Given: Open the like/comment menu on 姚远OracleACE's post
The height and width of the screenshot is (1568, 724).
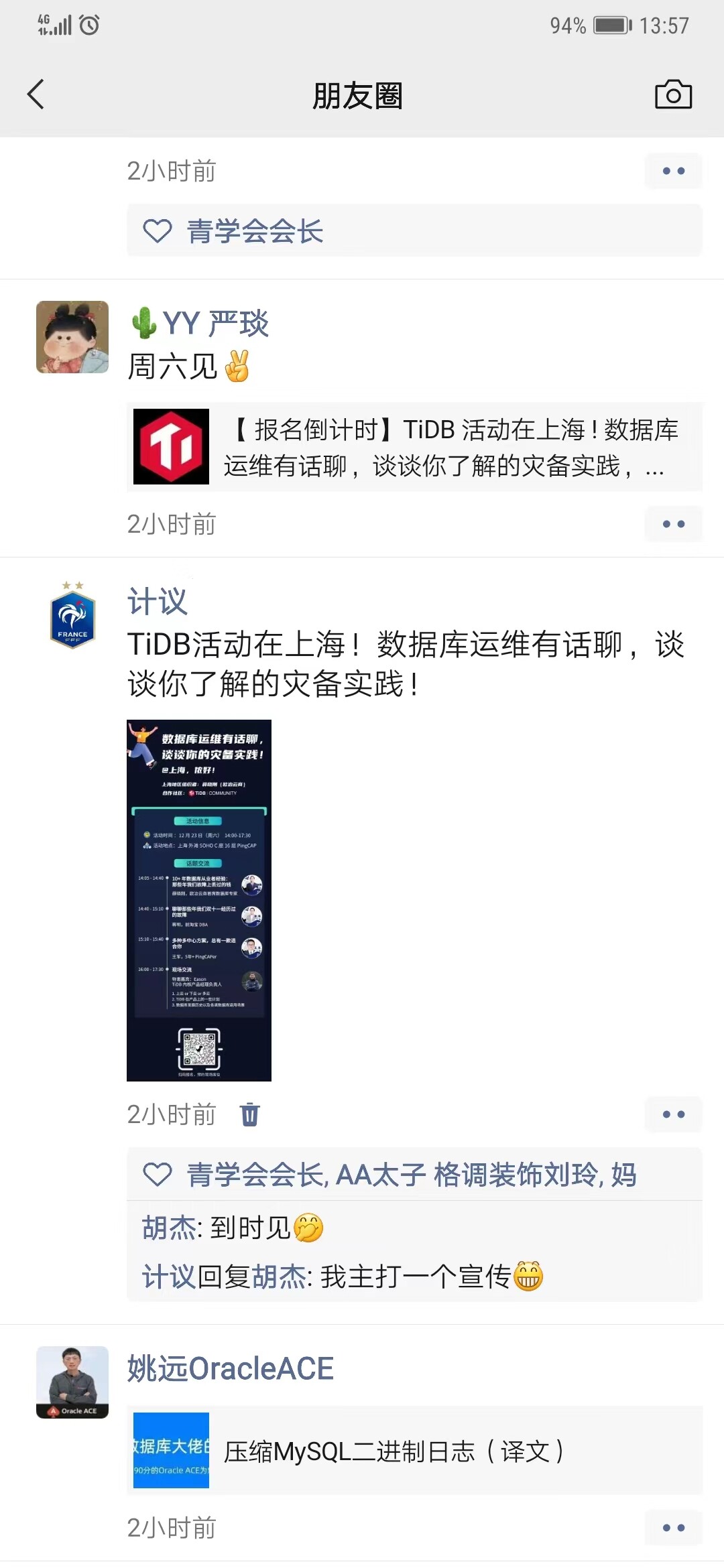Looking at the screenshot, I should pos(673,1528).
